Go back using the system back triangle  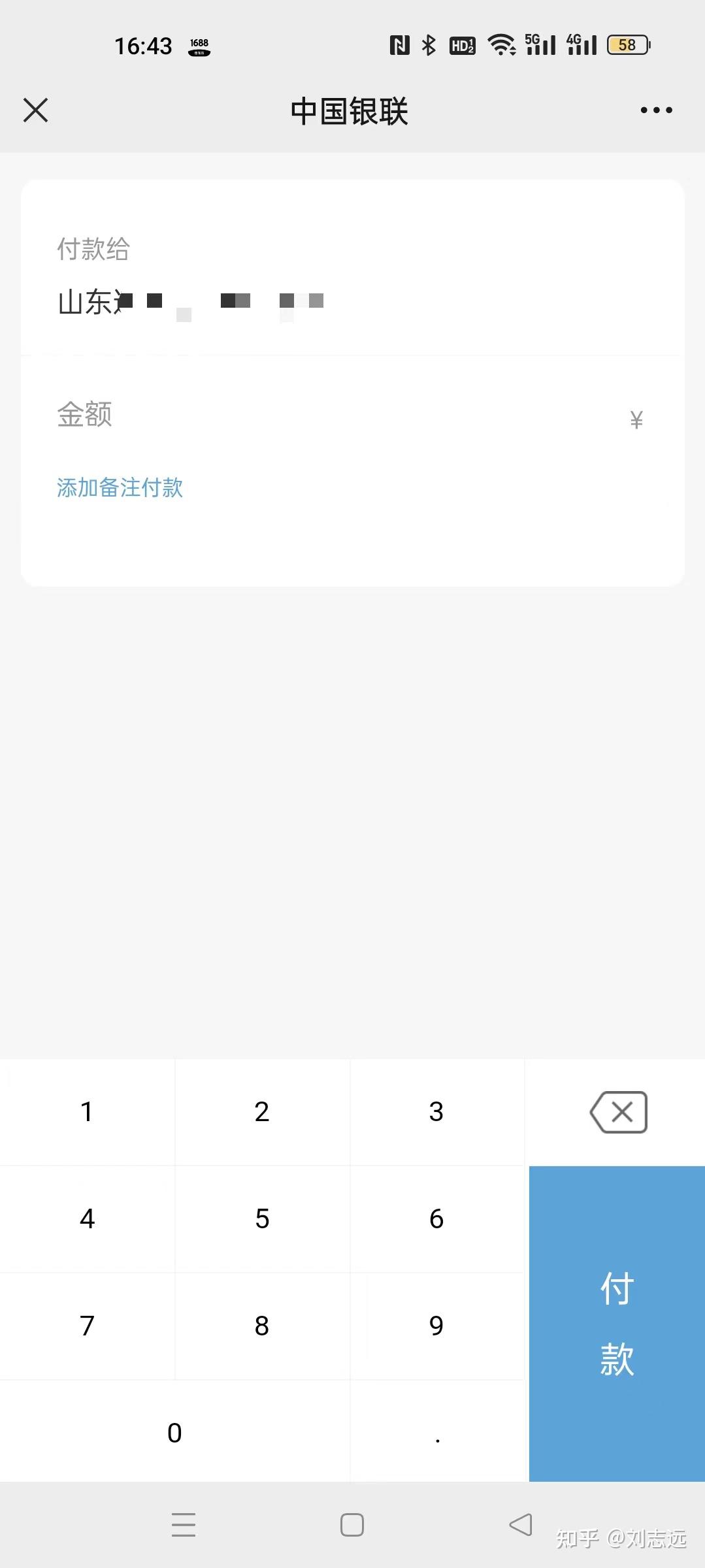click(521, 1525)
